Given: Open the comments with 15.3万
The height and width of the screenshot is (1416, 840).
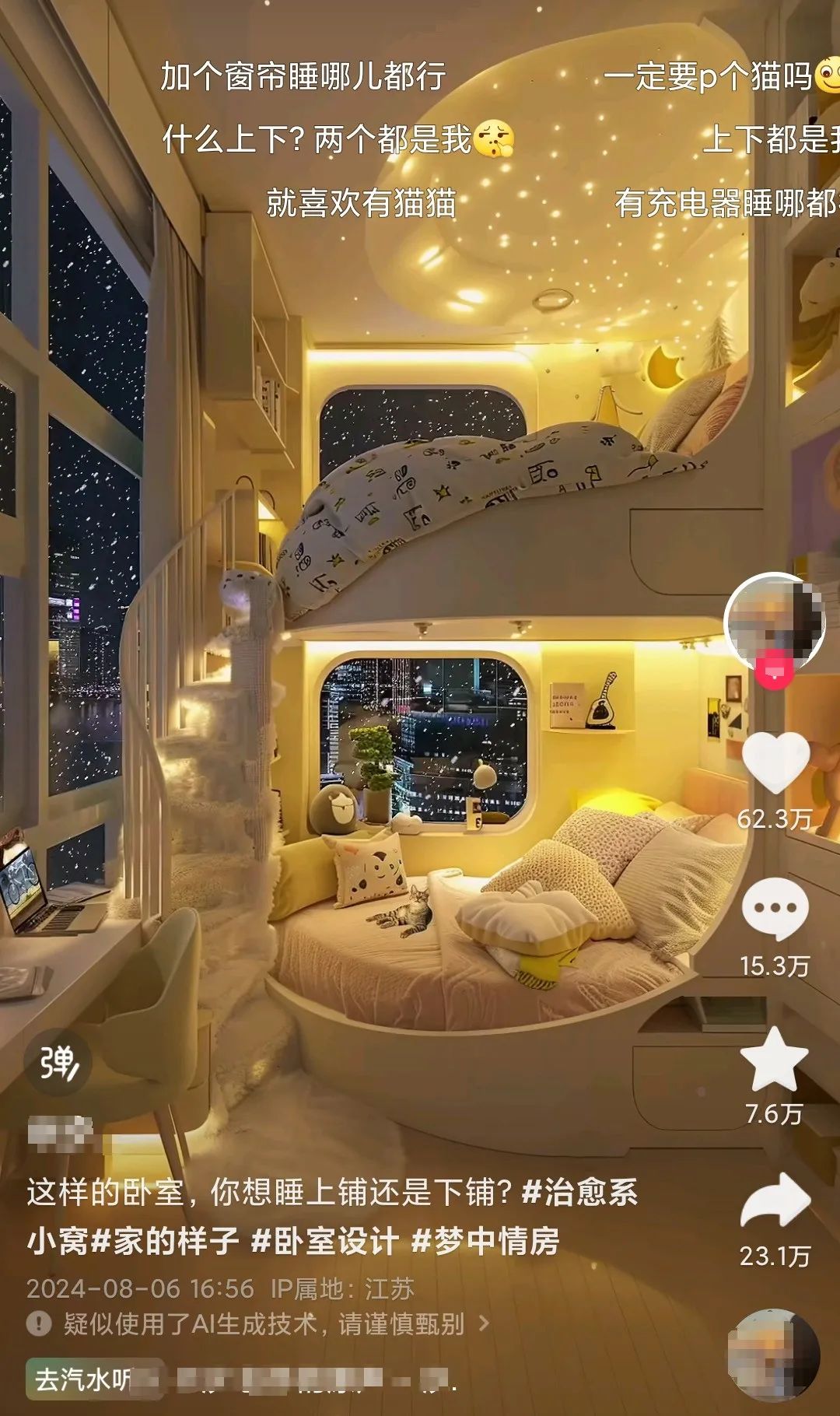Looking at the screenshot, I should pos(775,909).
